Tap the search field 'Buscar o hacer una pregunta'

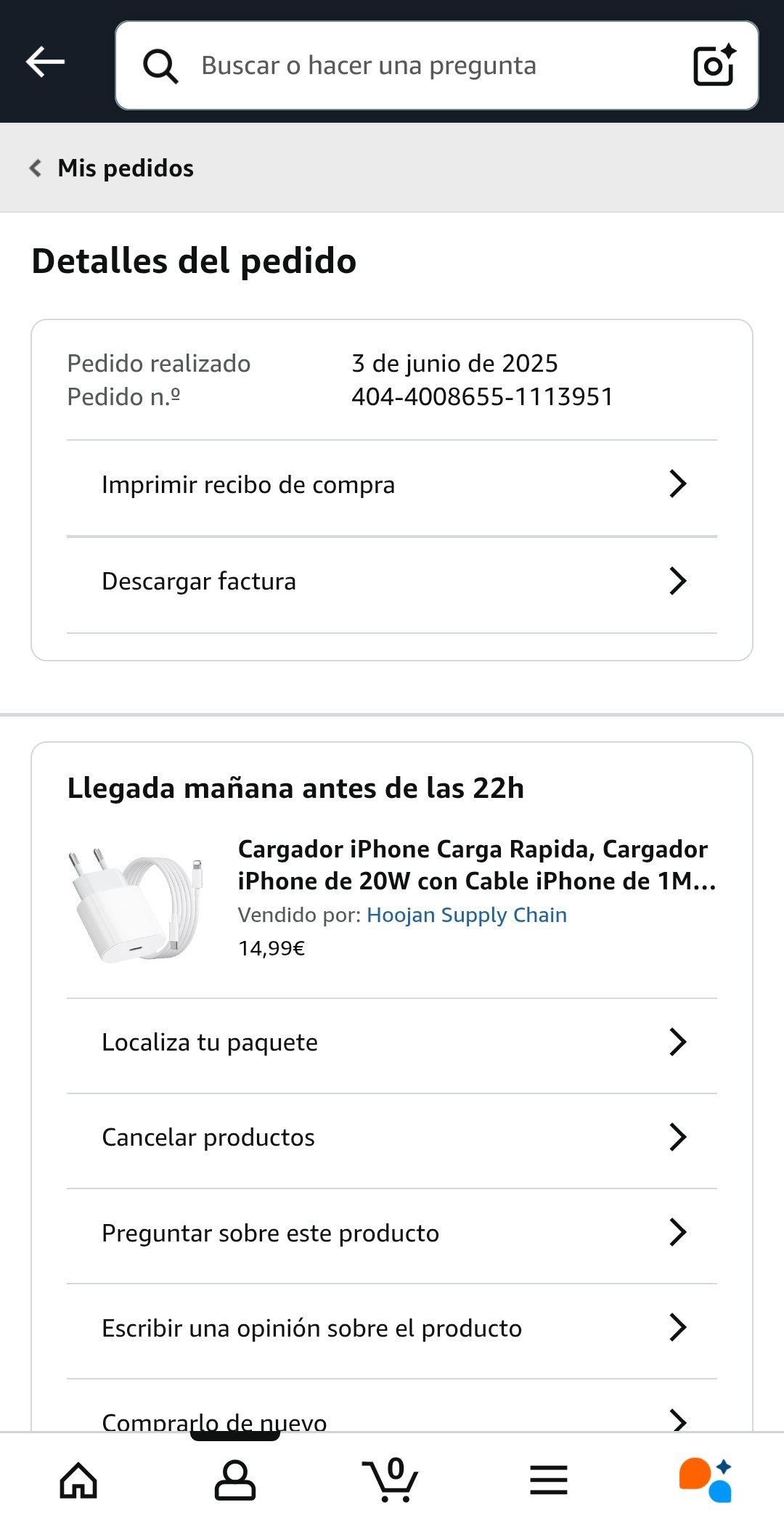[407, 65]
